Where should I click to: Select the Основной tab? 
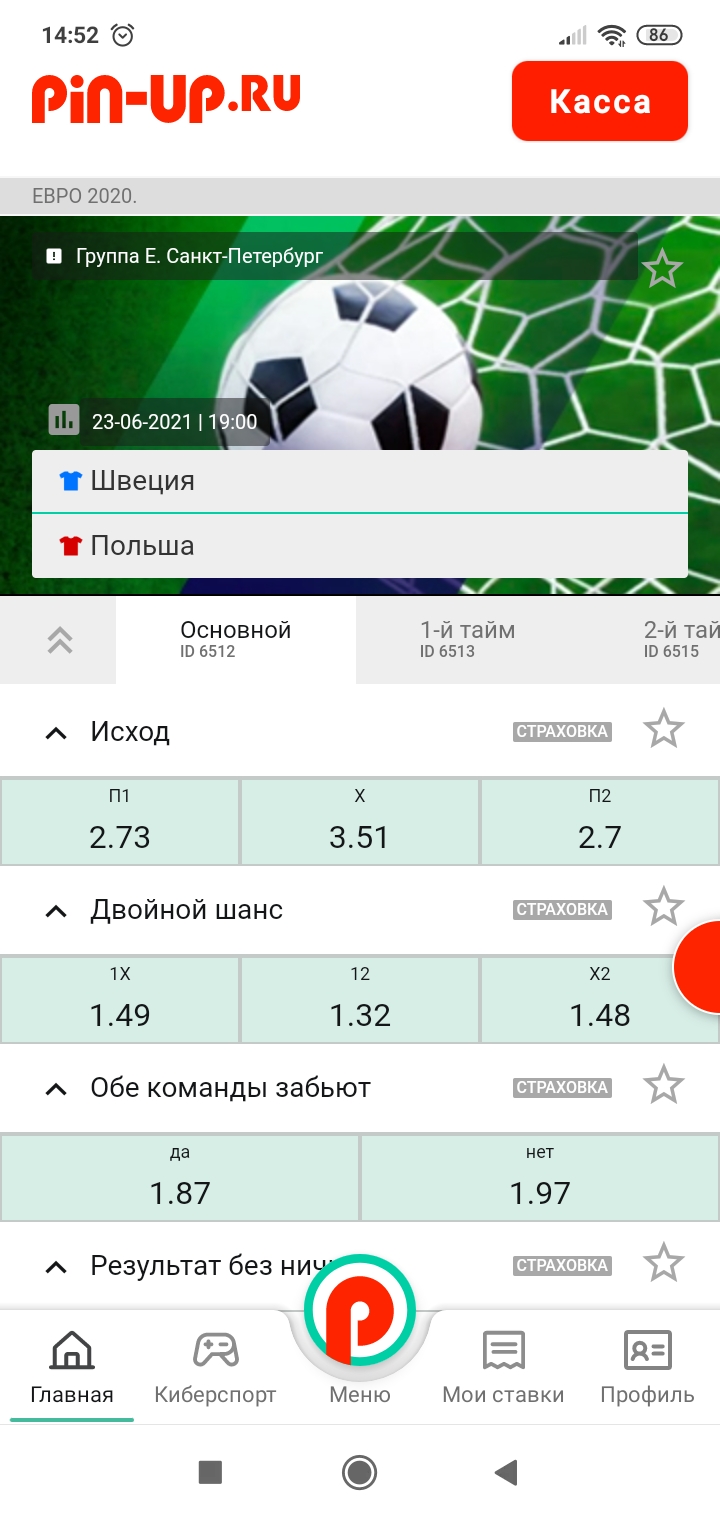(x=236, y=640)
